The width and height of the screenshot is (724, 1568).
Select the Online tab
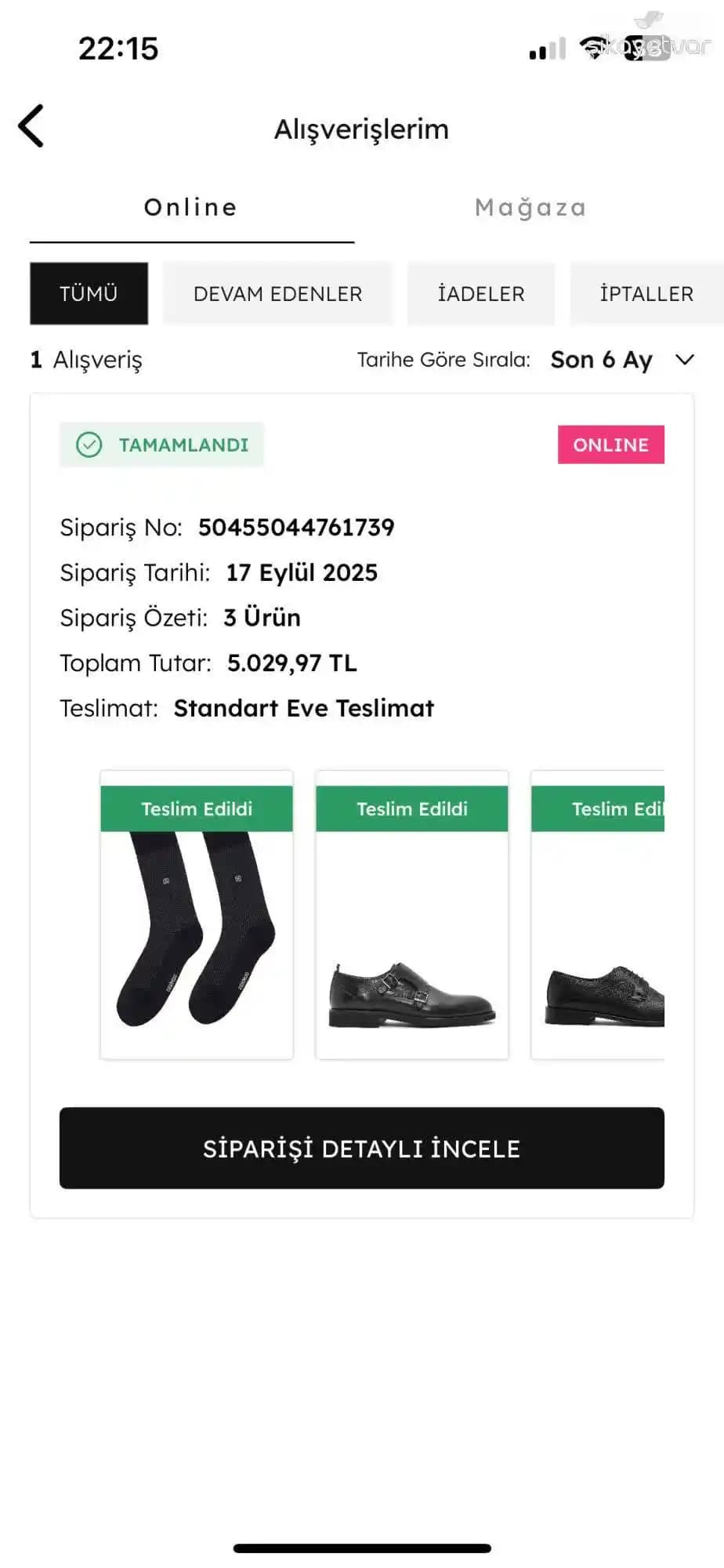pos(190,207)
